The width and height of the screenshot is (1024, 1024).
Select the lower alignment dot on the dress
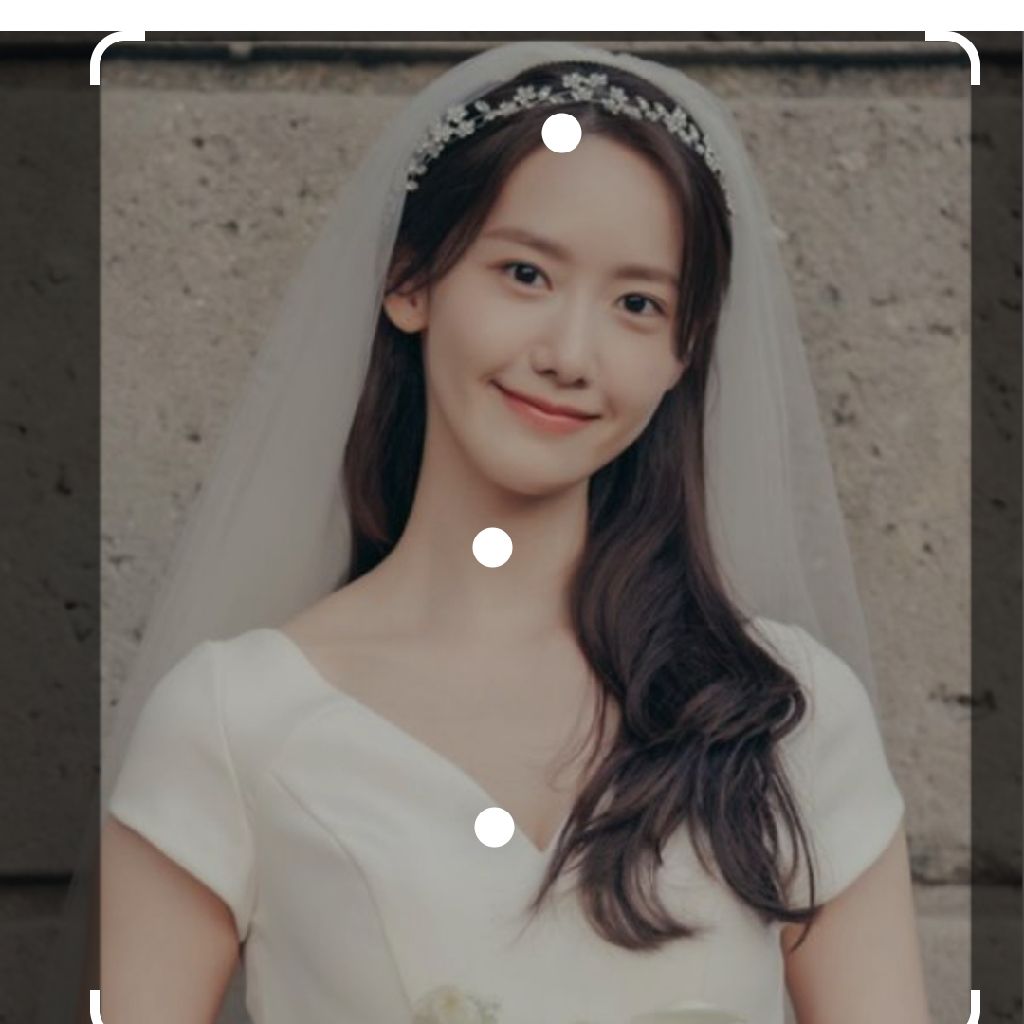point(494,828)
